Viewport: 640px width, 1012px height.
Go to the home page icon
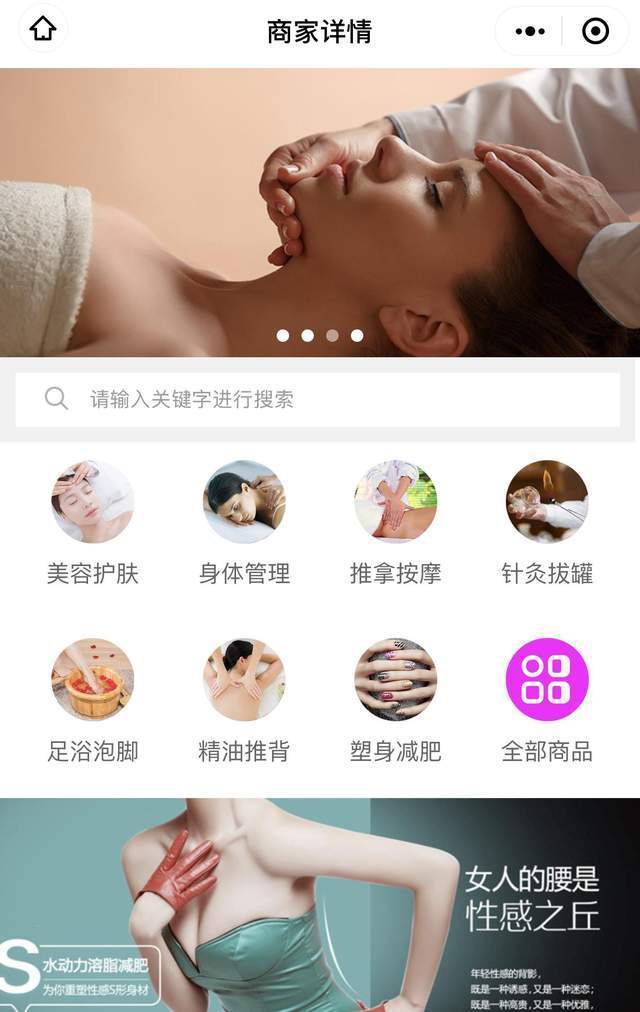[43, 30]
